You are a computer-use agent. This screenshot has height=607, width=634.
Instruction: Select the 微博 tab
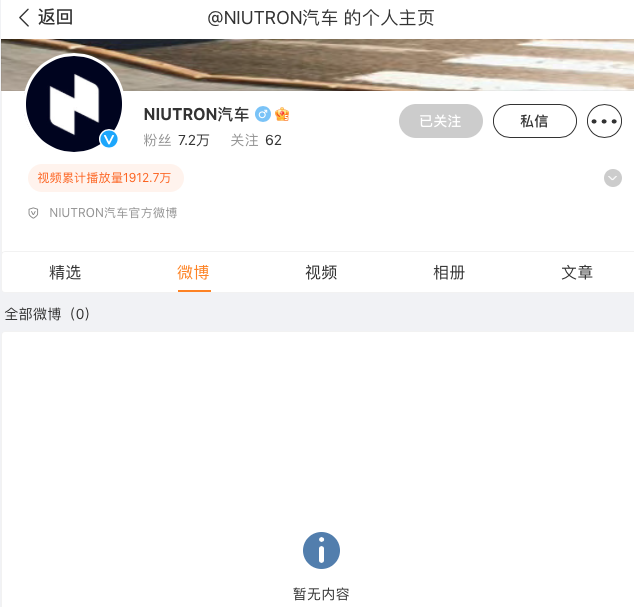193,272
